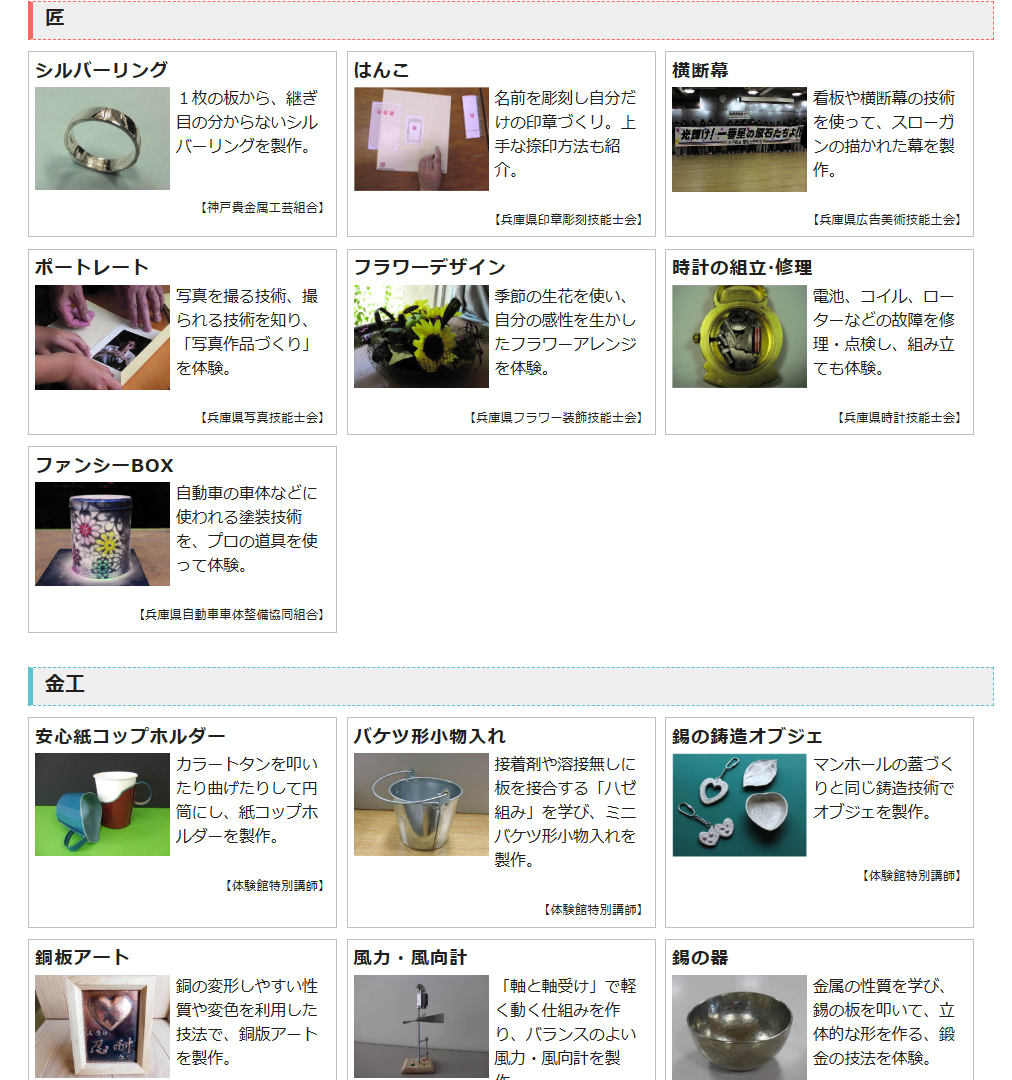The width and height of the screenshot is (1012, 1080).
Task: Open the ポートレート card
Action: point(182,342)
